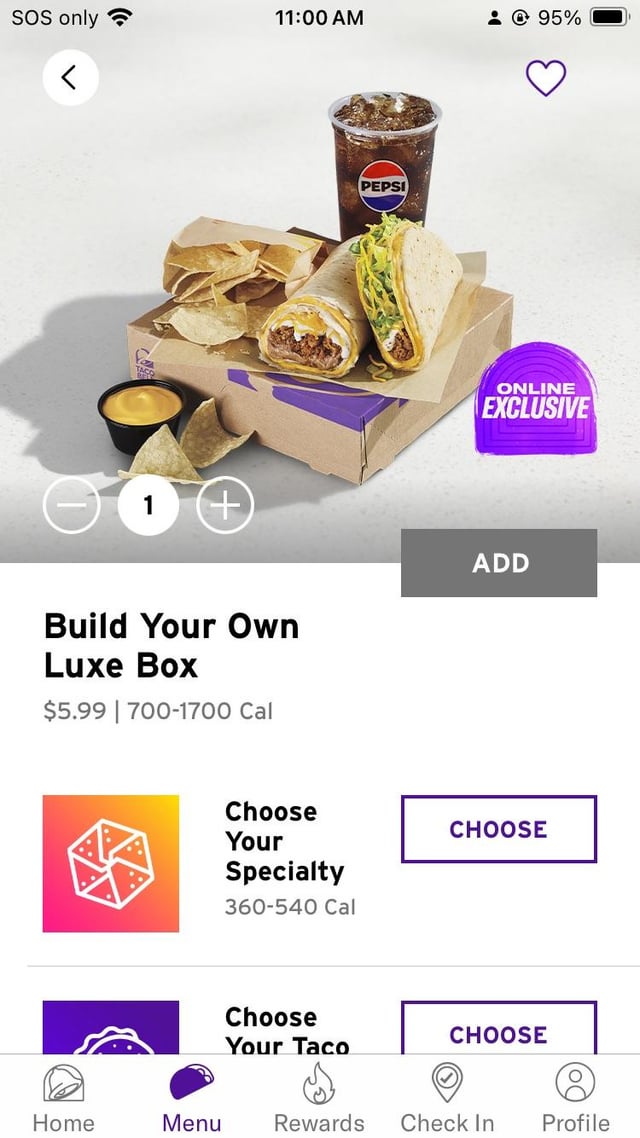Viewport: 640px width, 1138px height.
Task: Tap ADD to add box to order
Action: point(499,563)
